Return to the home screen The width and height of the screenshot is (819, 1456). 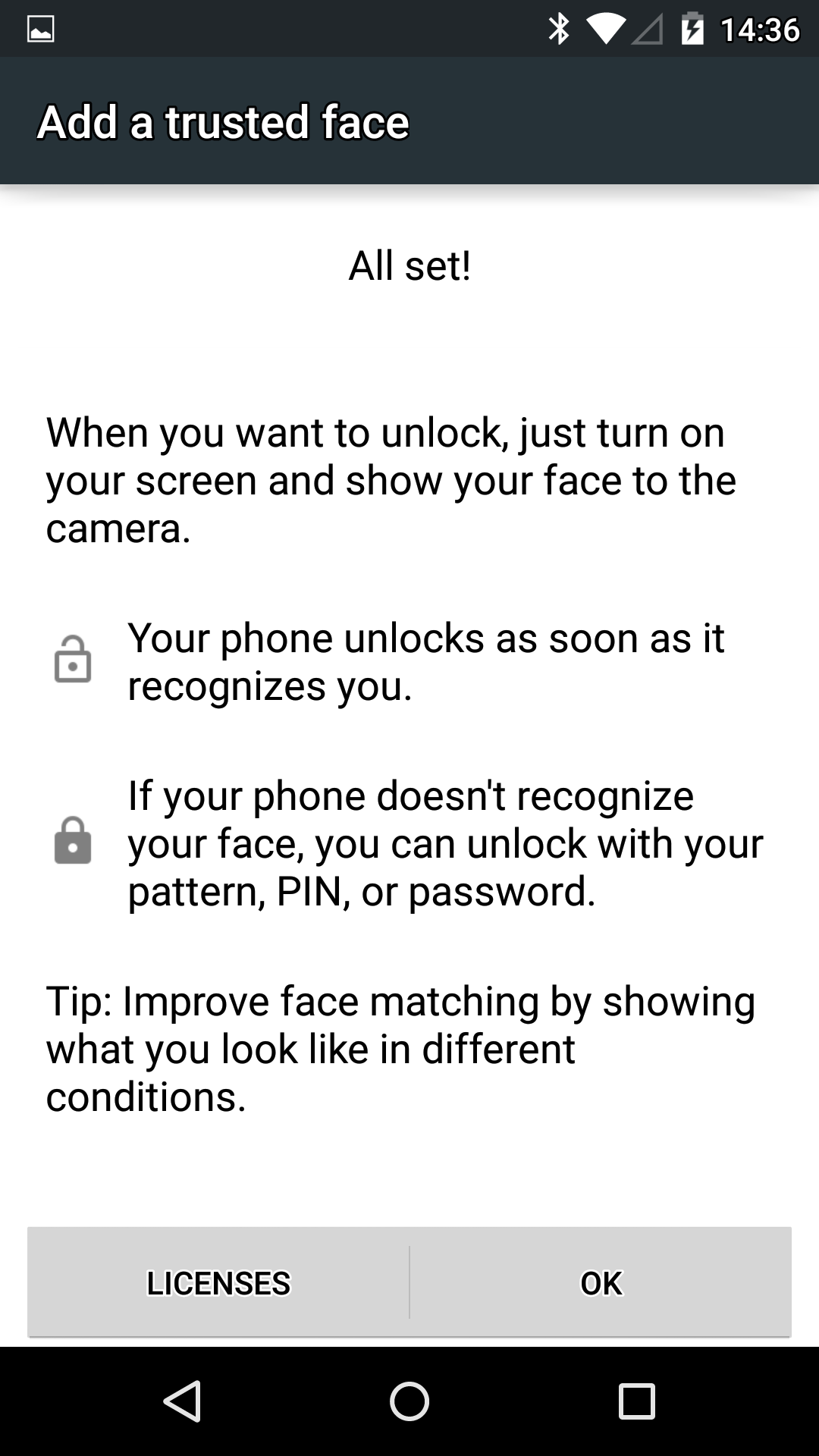click(409, 1401)
